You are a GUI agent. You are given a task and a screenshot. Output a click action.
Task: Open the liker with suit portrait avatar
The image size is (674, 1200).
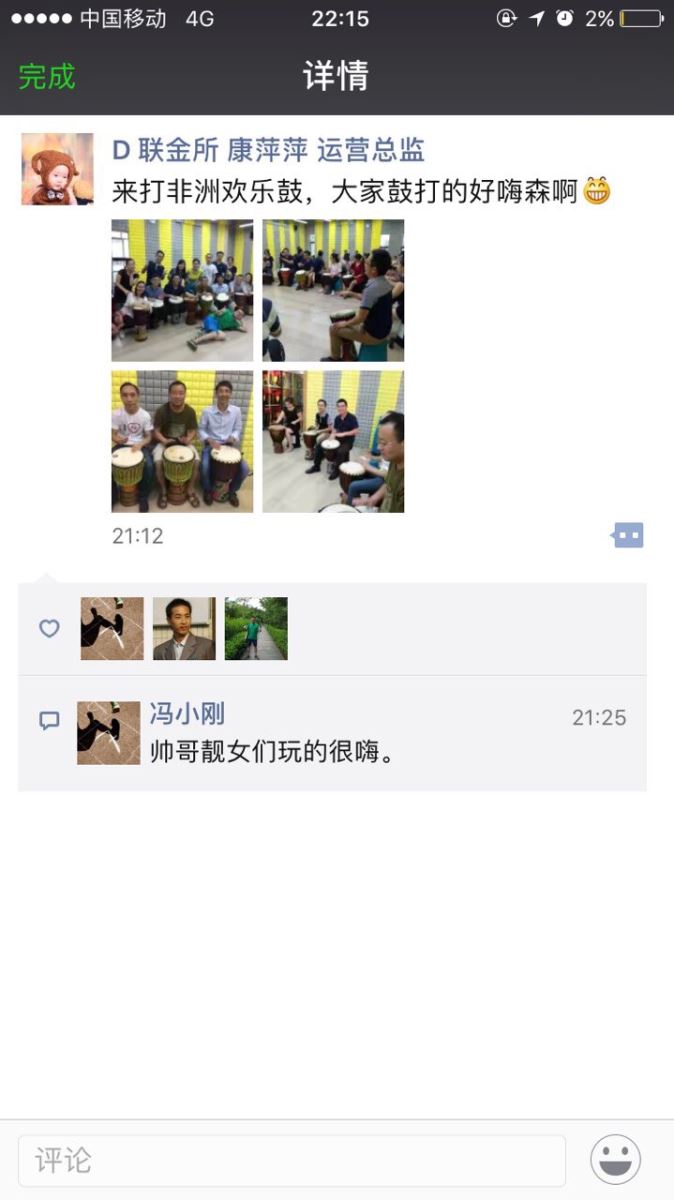click(x=184, y=629)
